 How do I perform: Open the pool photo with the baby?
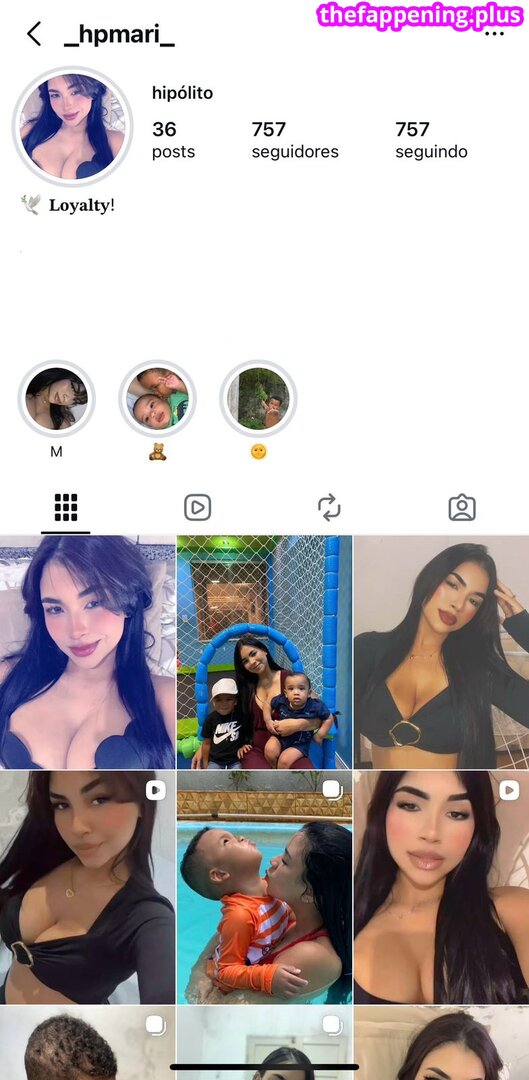(x=264, y=888)
